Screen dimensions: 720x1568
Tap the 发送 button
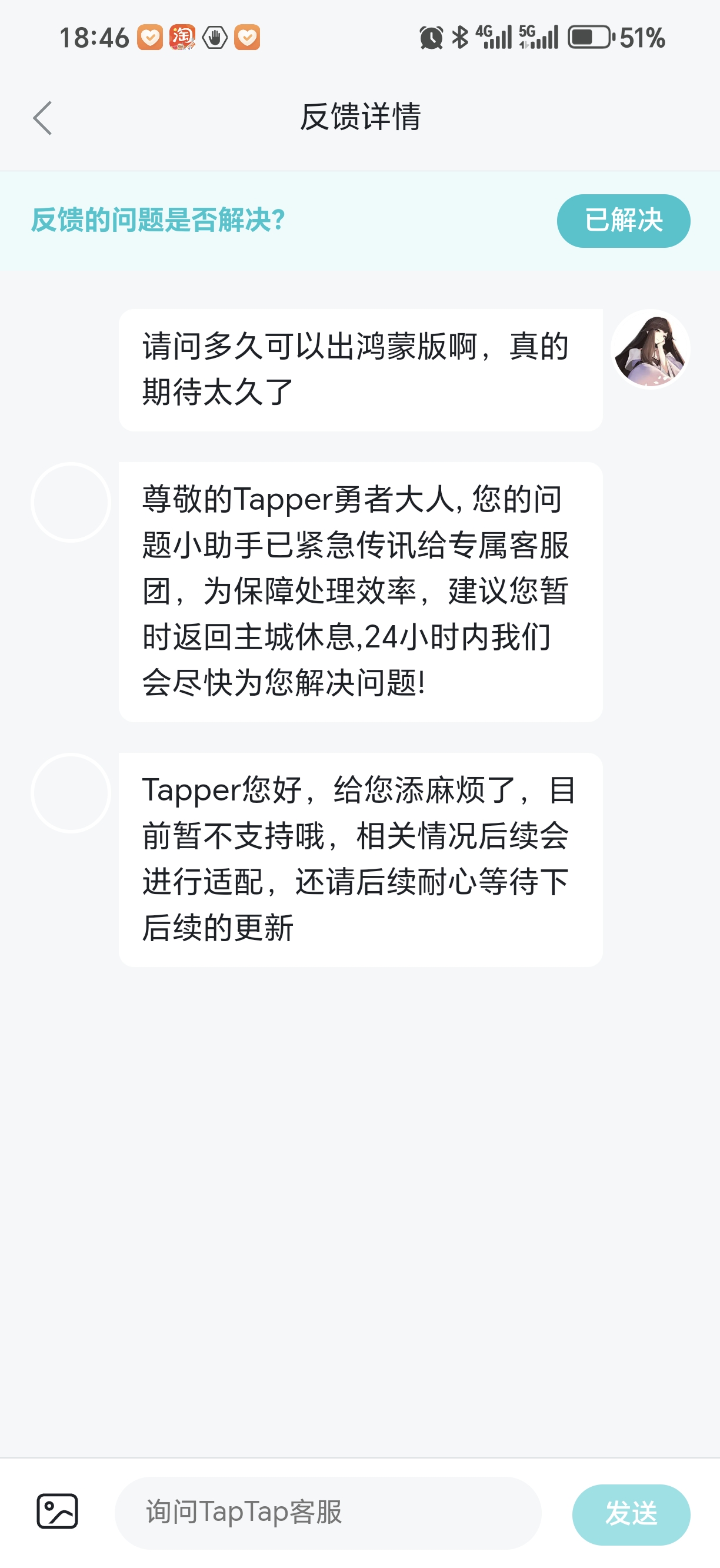(x=631, y=1514)
